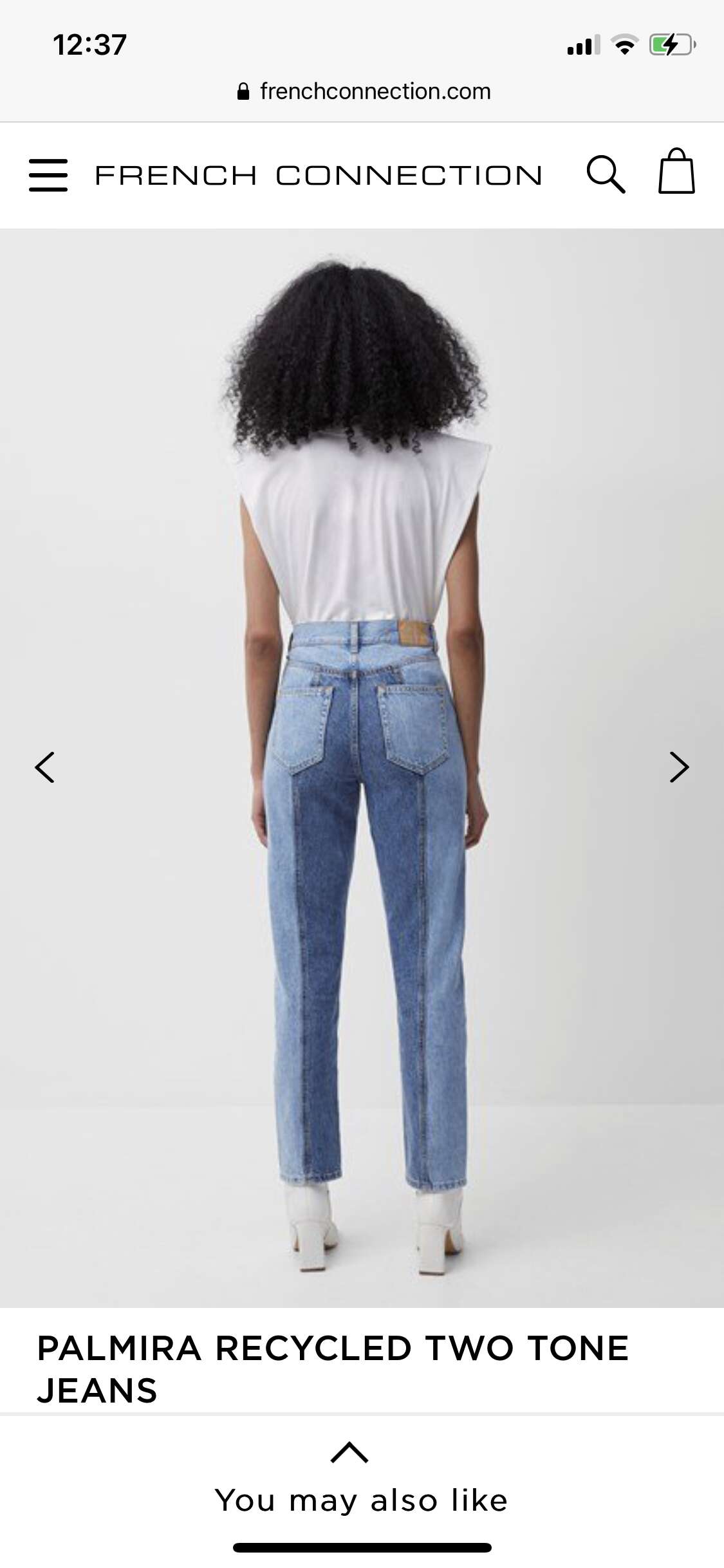Show the previous product image
Image resolution: width=724 pixels, height=1568 pixels.
[44, 767]
